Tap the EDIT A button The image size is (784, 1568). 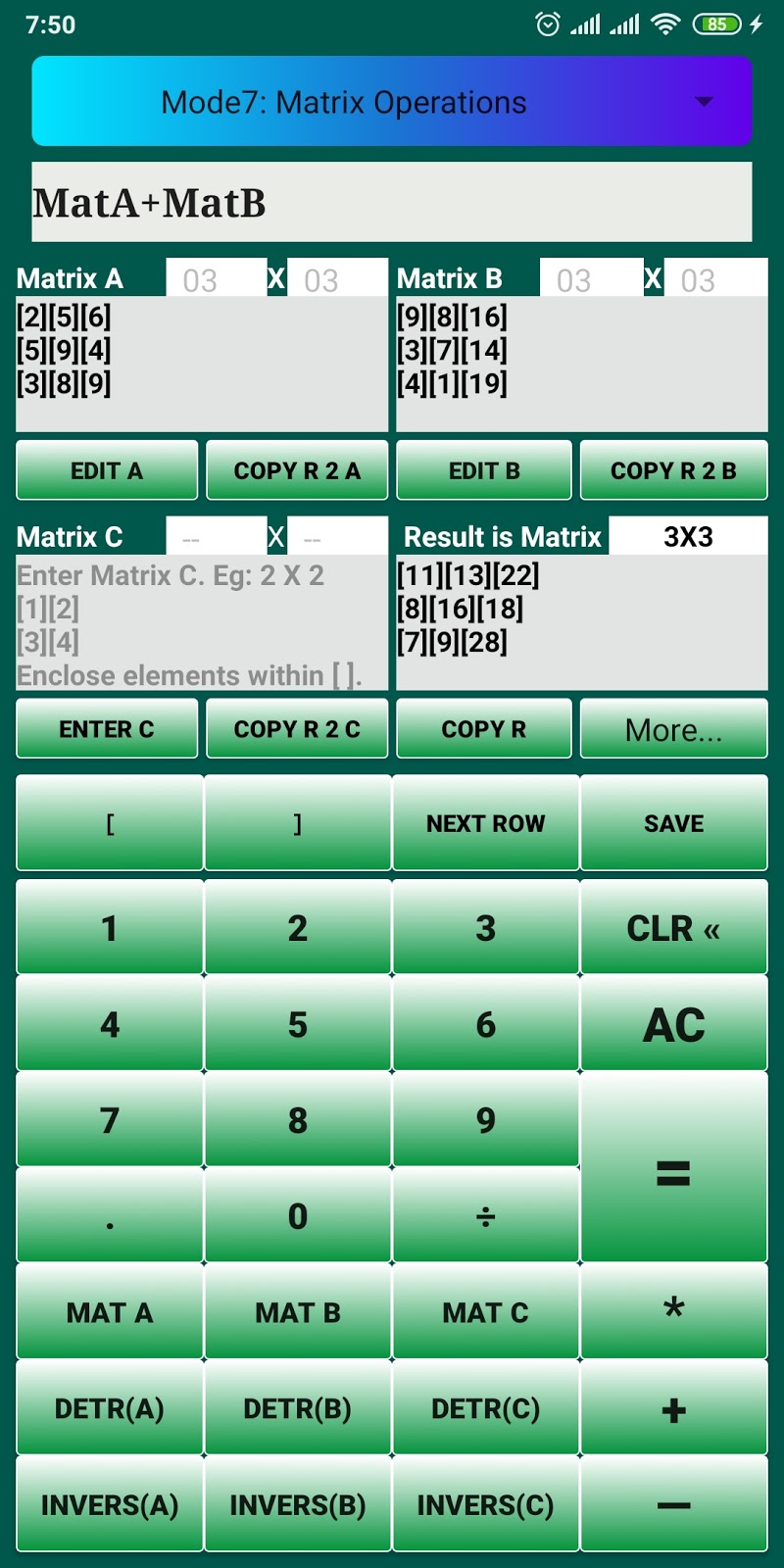[x=107, y=470]
